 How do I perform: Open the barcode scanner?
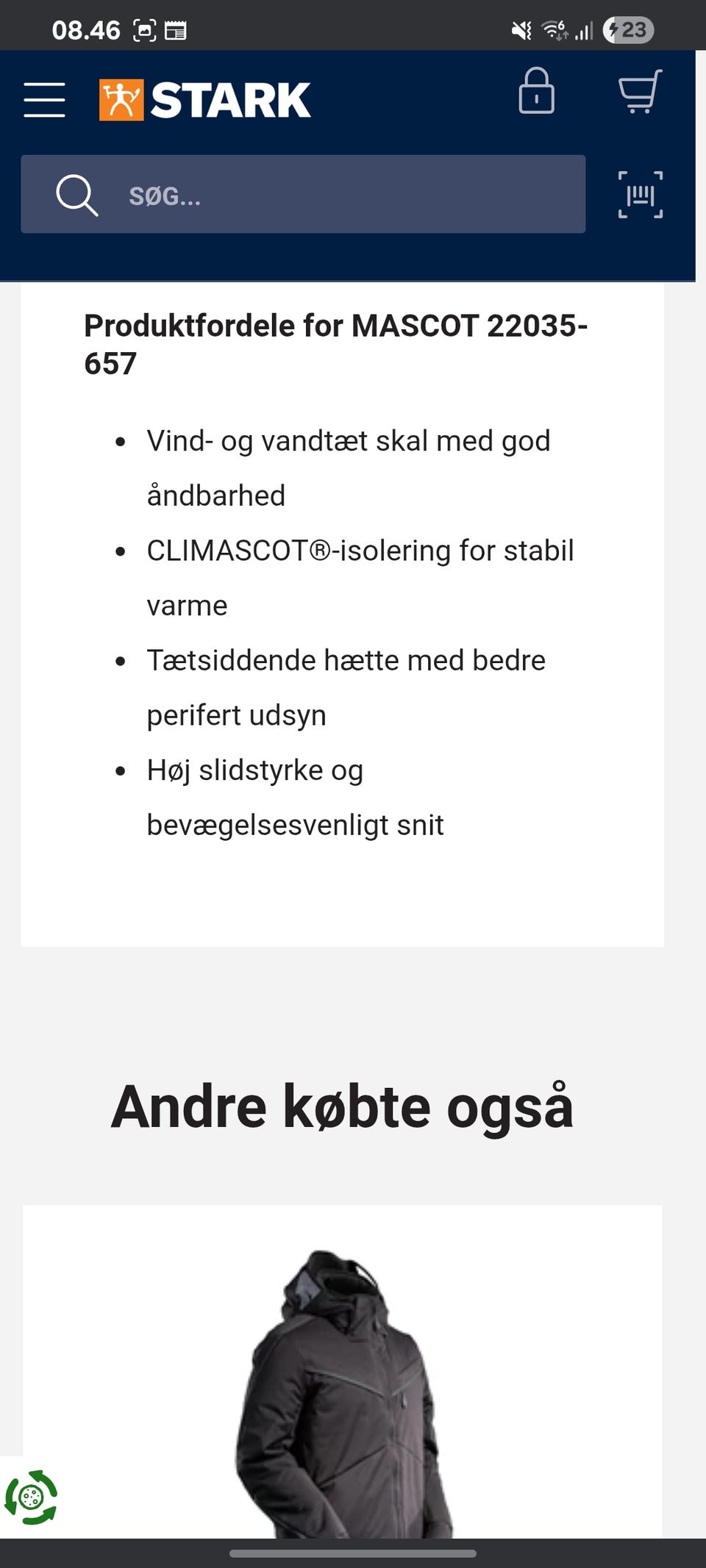click(639, 196)
